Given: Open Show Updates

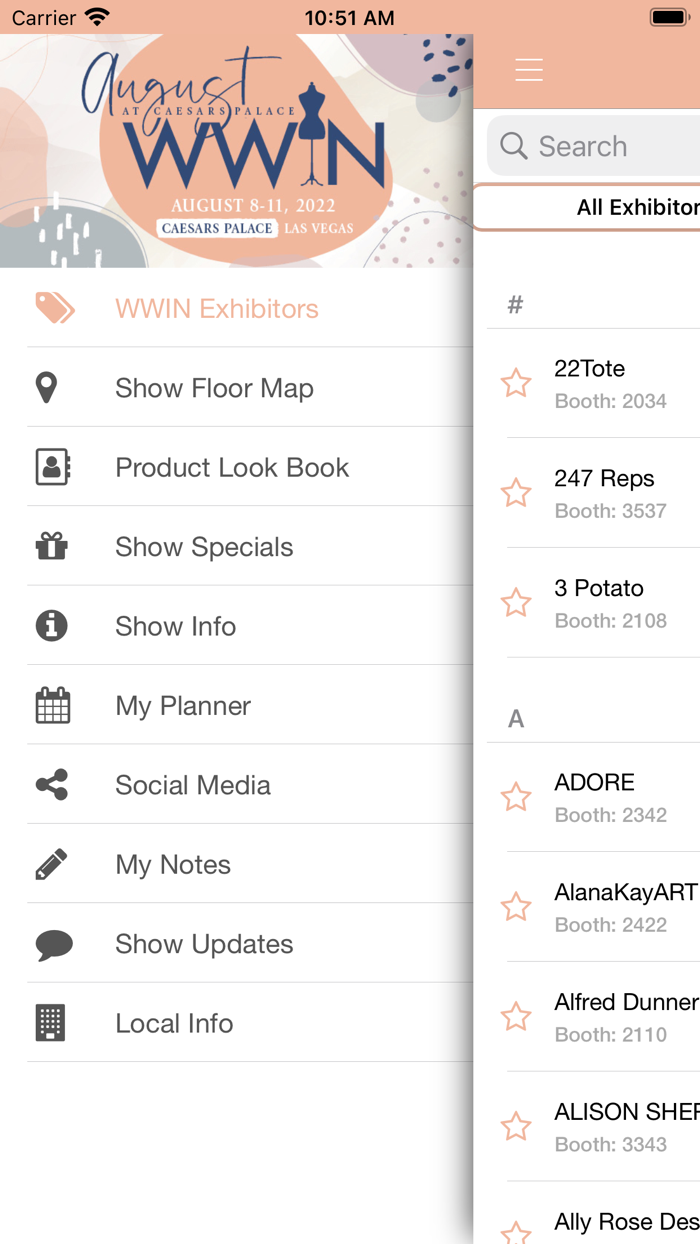Looking at the screenshot, I should point(204,944).
